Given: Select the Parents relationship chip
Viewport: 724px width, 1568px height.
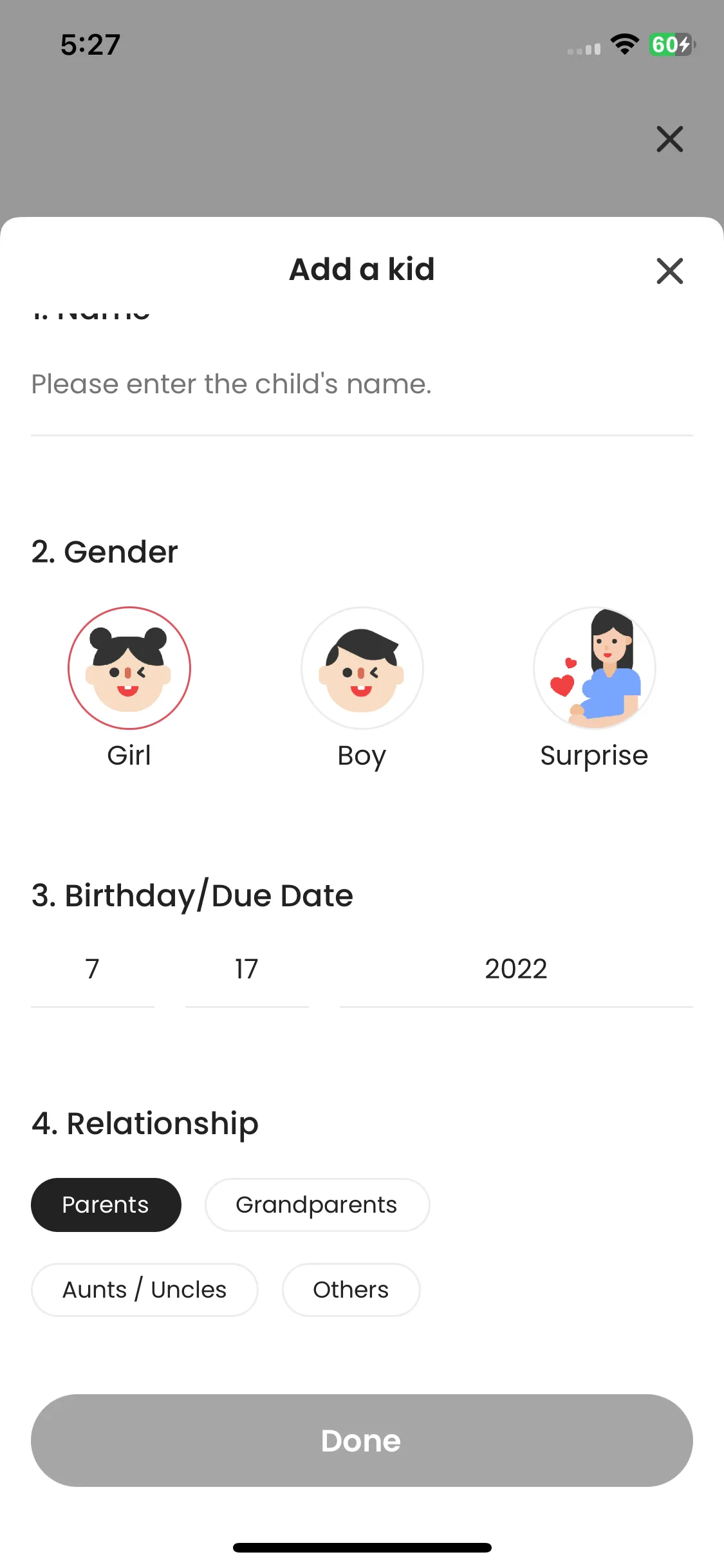Looking at the screenshot, I should click(106, 1205).
